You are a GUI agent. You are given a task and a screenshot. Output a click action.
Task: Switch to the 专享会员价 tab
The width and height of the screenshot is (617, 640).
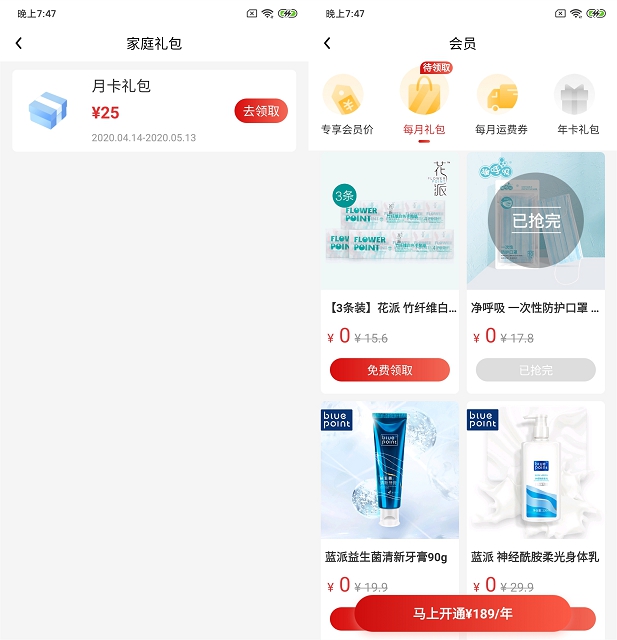[x=346, y=104]
